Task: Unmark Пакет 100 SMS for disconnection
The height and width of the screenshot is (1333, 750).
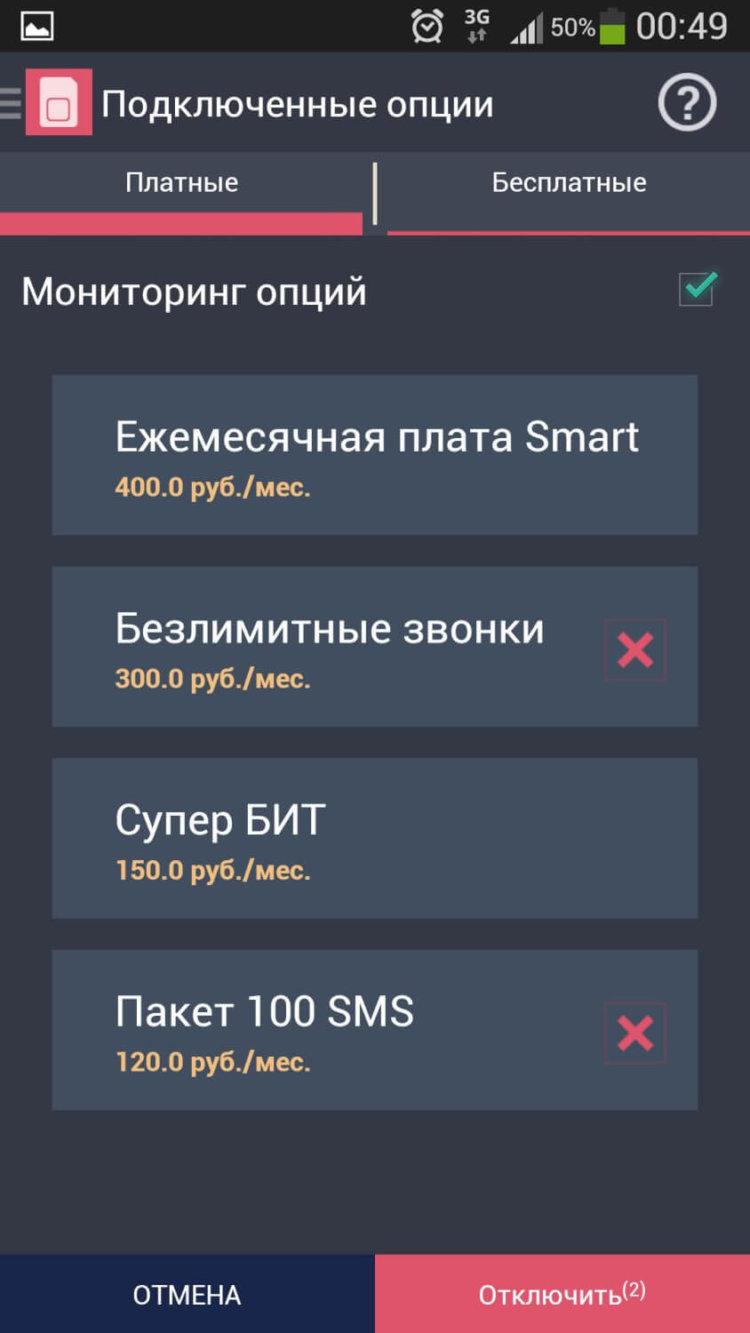Action: click(x=635, y=1032)
